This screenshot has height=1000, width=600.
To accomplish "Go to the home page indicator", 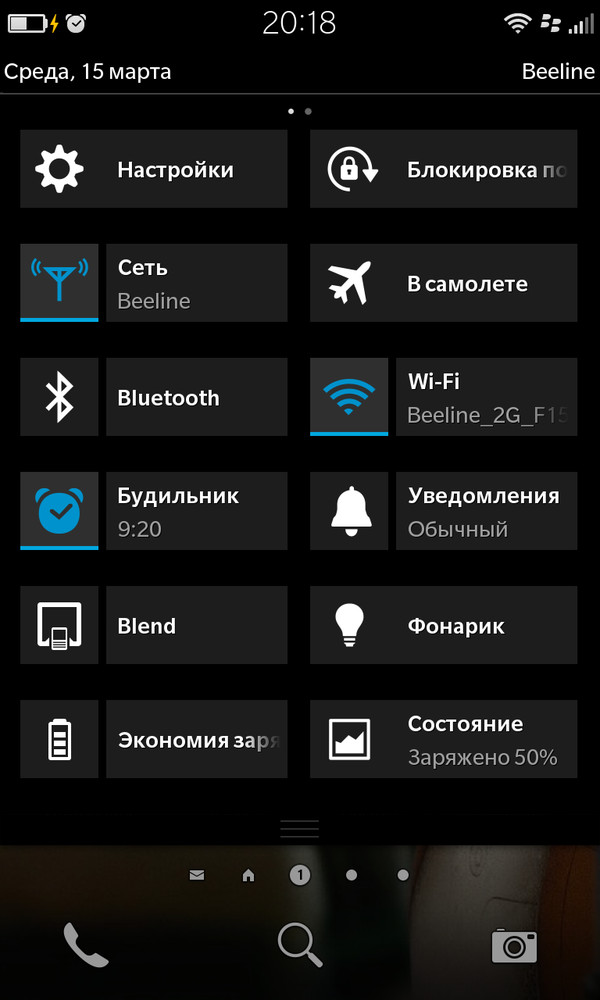I will (x=249, y=876).
